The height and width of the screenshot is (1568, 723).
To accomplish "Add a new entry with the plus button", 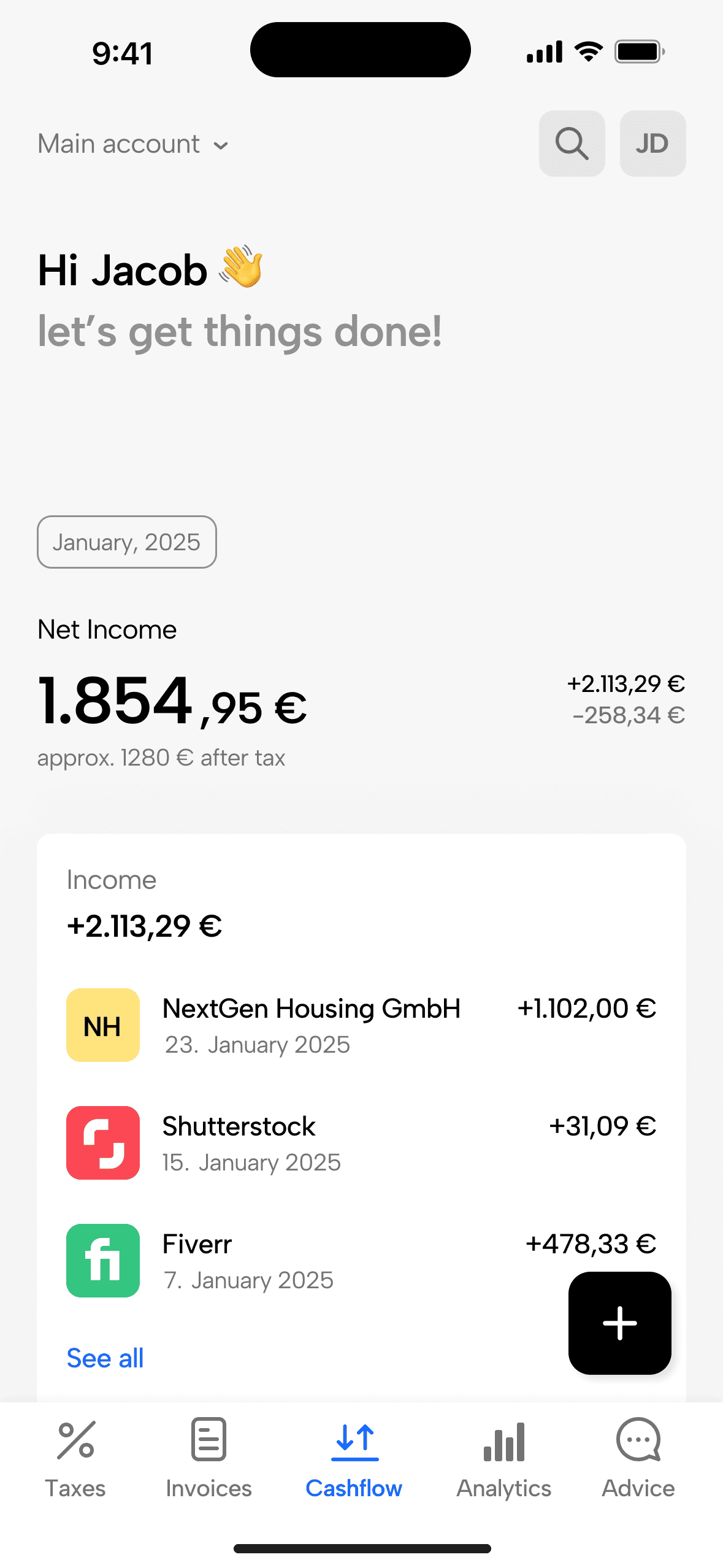I will 619,1323.
